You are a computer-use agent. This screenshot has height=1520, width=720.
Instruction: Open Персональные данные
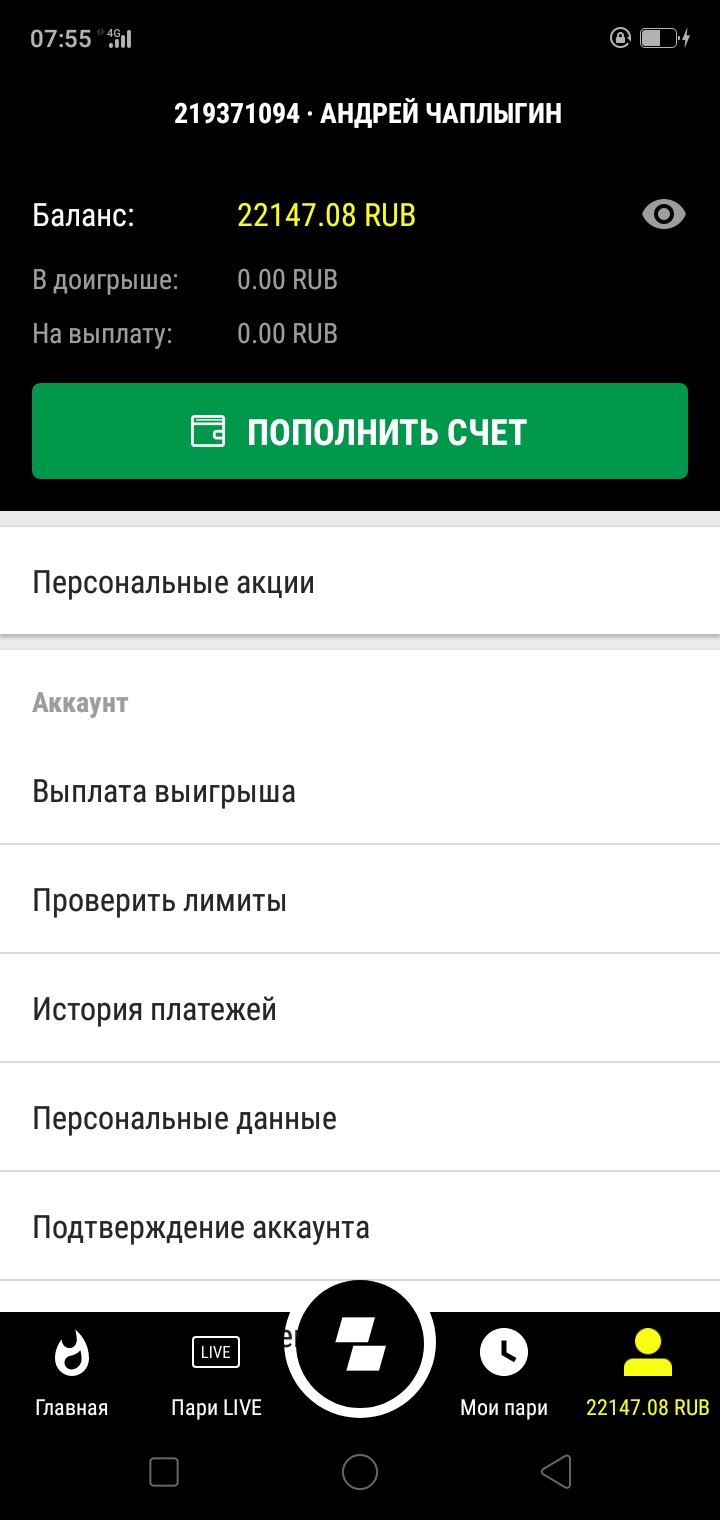click(x=360, y=1118)
